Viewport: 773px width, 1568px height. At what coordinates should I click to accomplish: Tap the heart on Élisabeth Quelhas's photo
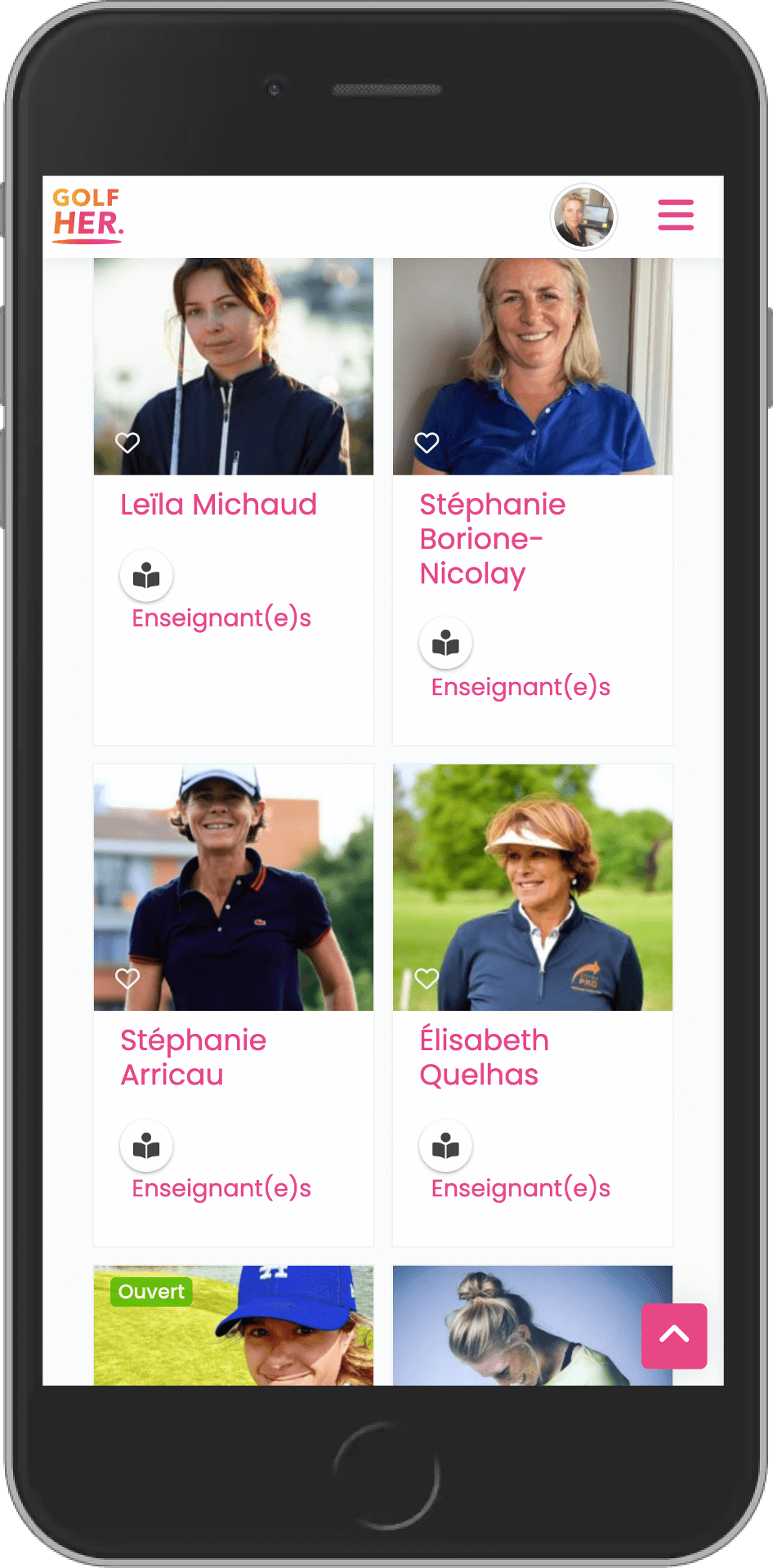pos(427,978)
